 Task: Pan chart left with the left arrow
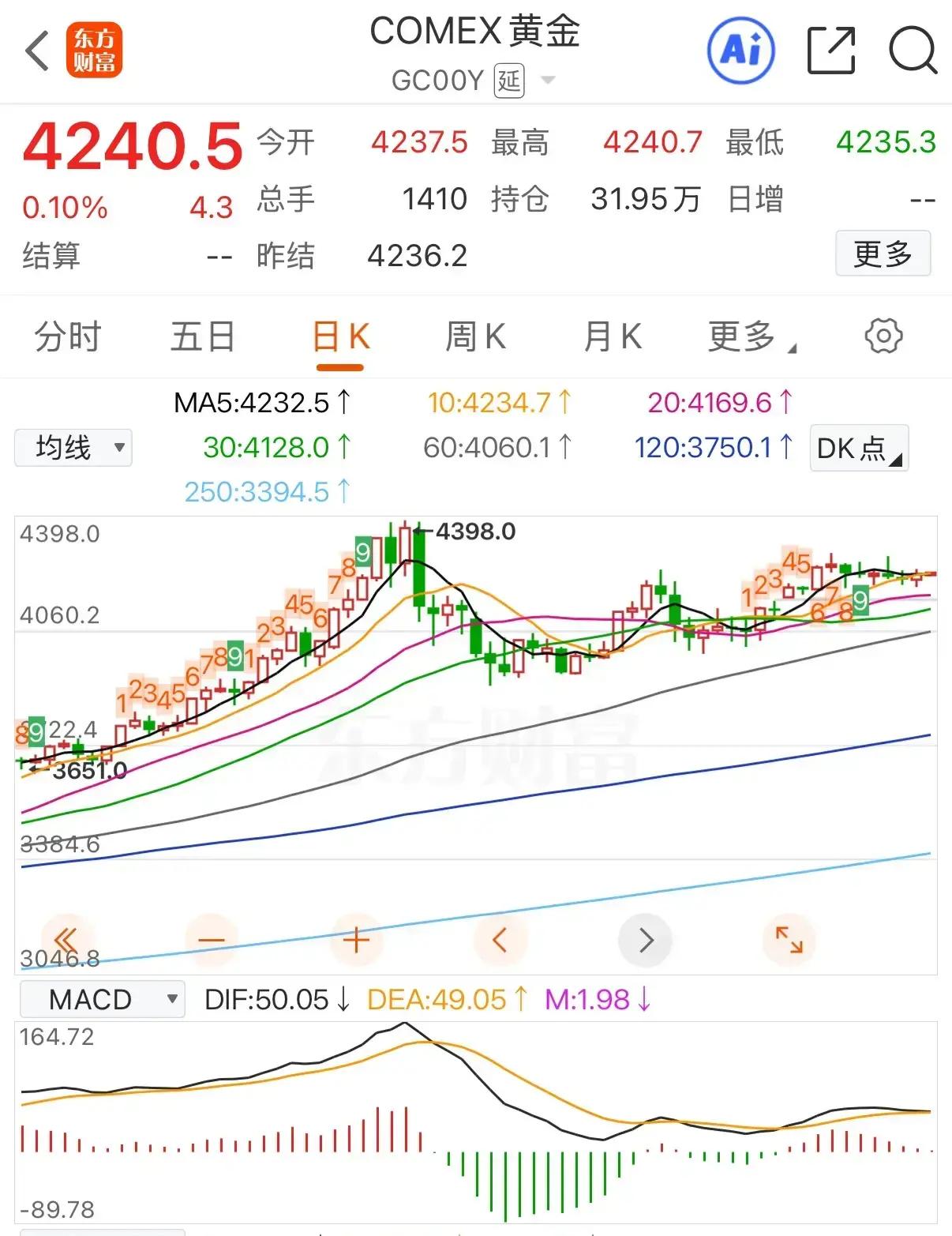click(x=500, y=940)
